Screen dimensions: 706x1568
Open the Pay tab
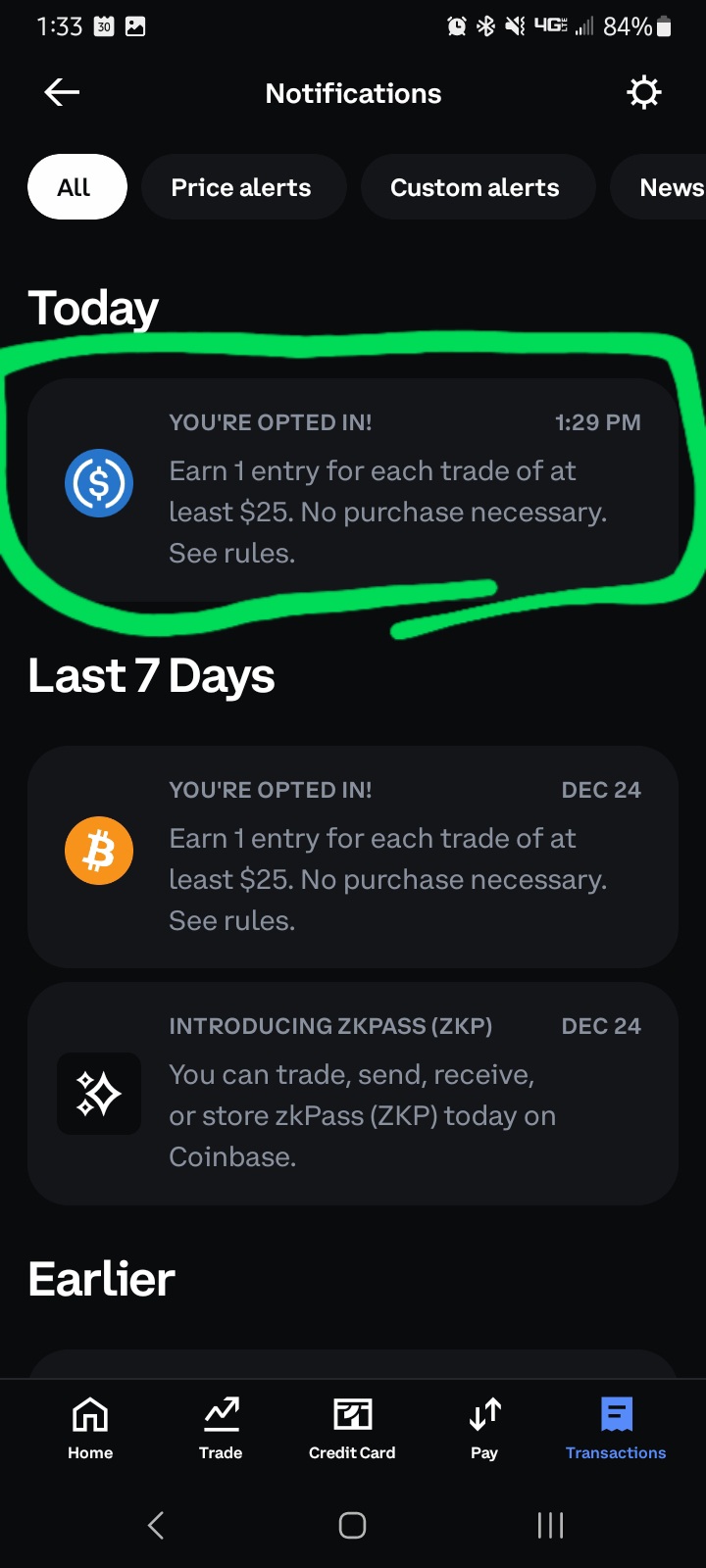pos(484,1428)
